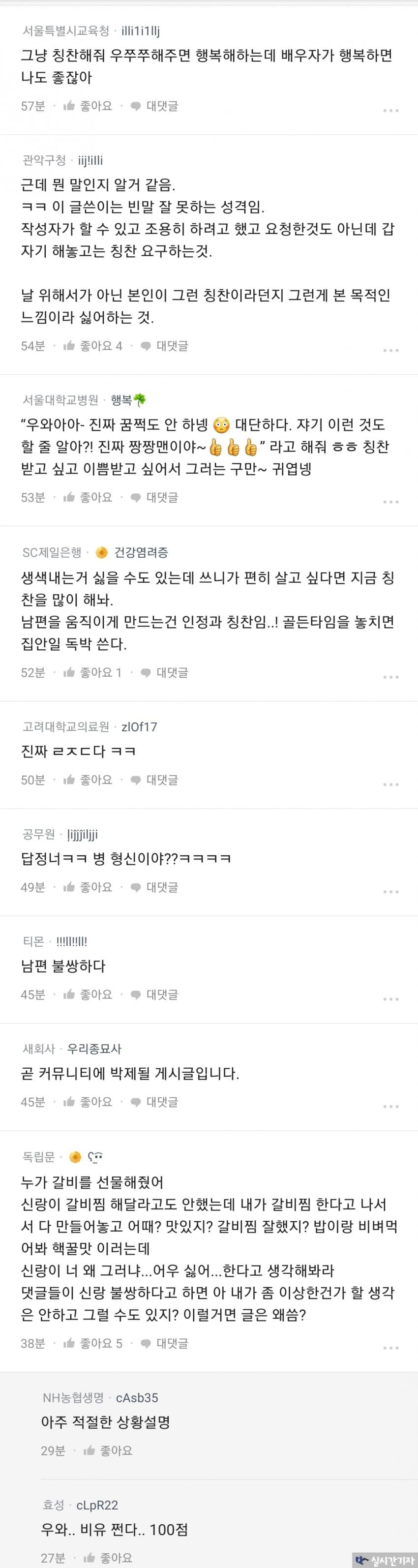
Task: Like cAsb35's reply from NH농협생명
Action: pos(108,1450)
